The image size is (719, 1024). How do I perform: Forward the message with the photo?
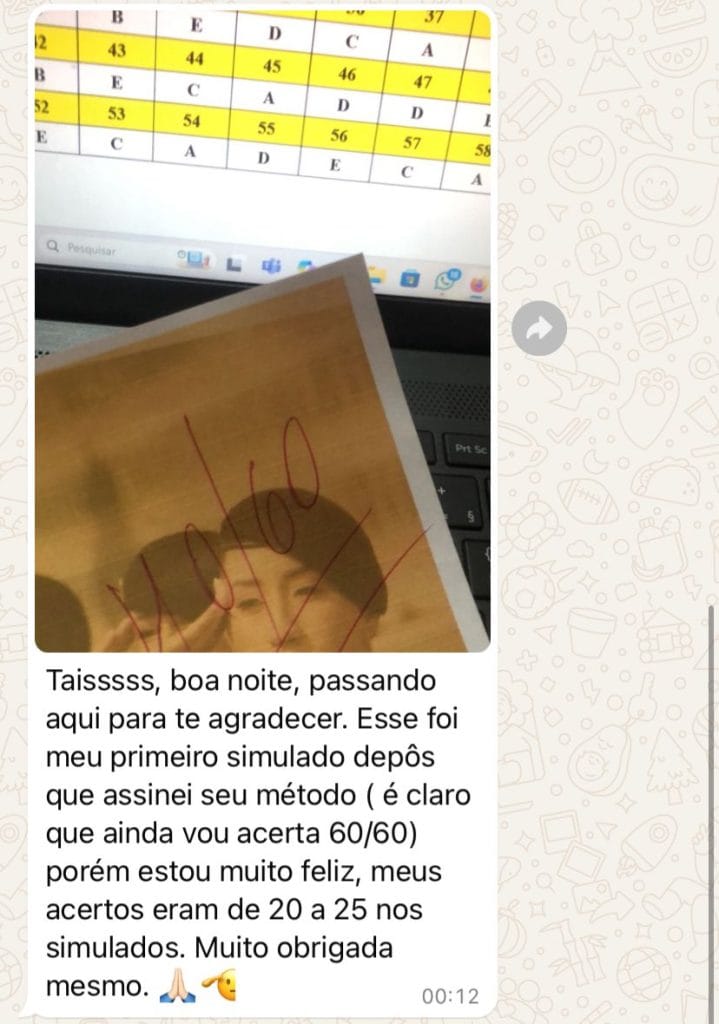click(539, 329)
